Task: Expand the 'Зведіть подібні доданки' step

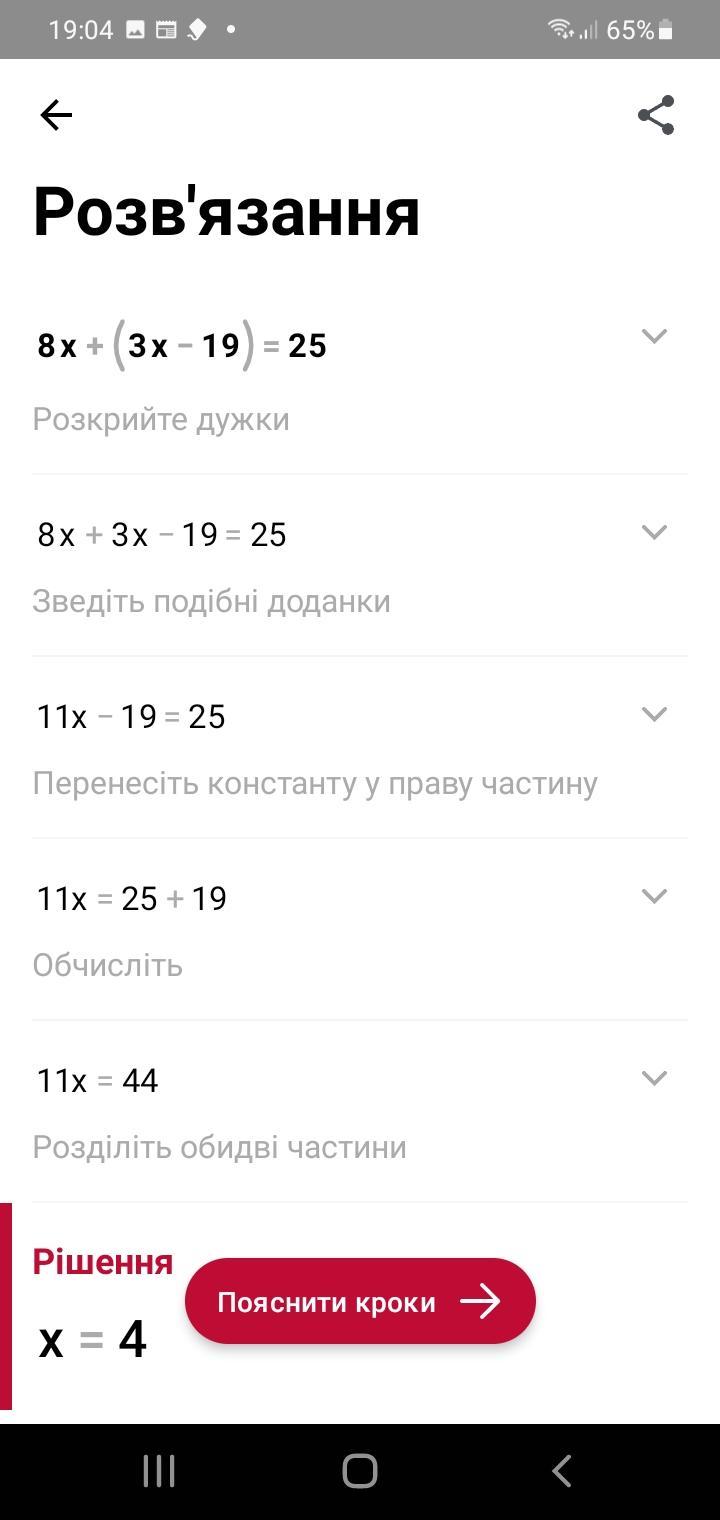Action: click(x=654, y=533)
